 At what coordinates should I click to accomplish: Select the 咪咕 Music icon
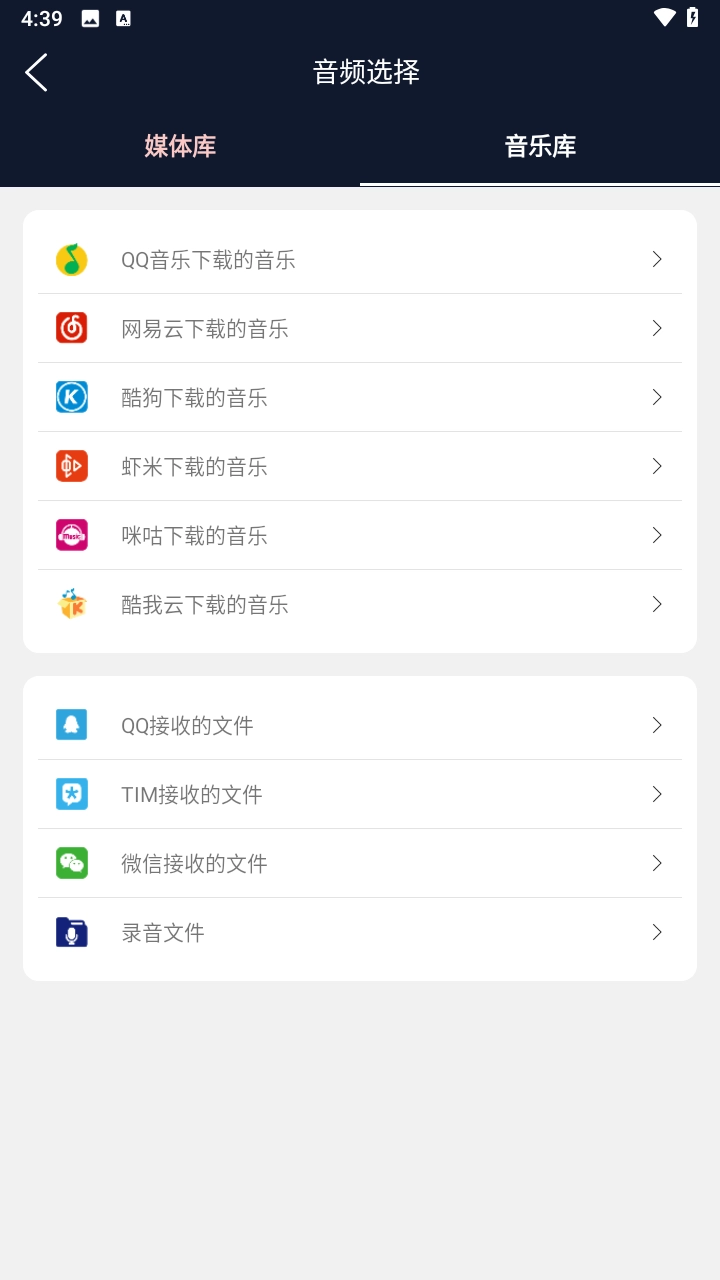click(x=71, y=535)
